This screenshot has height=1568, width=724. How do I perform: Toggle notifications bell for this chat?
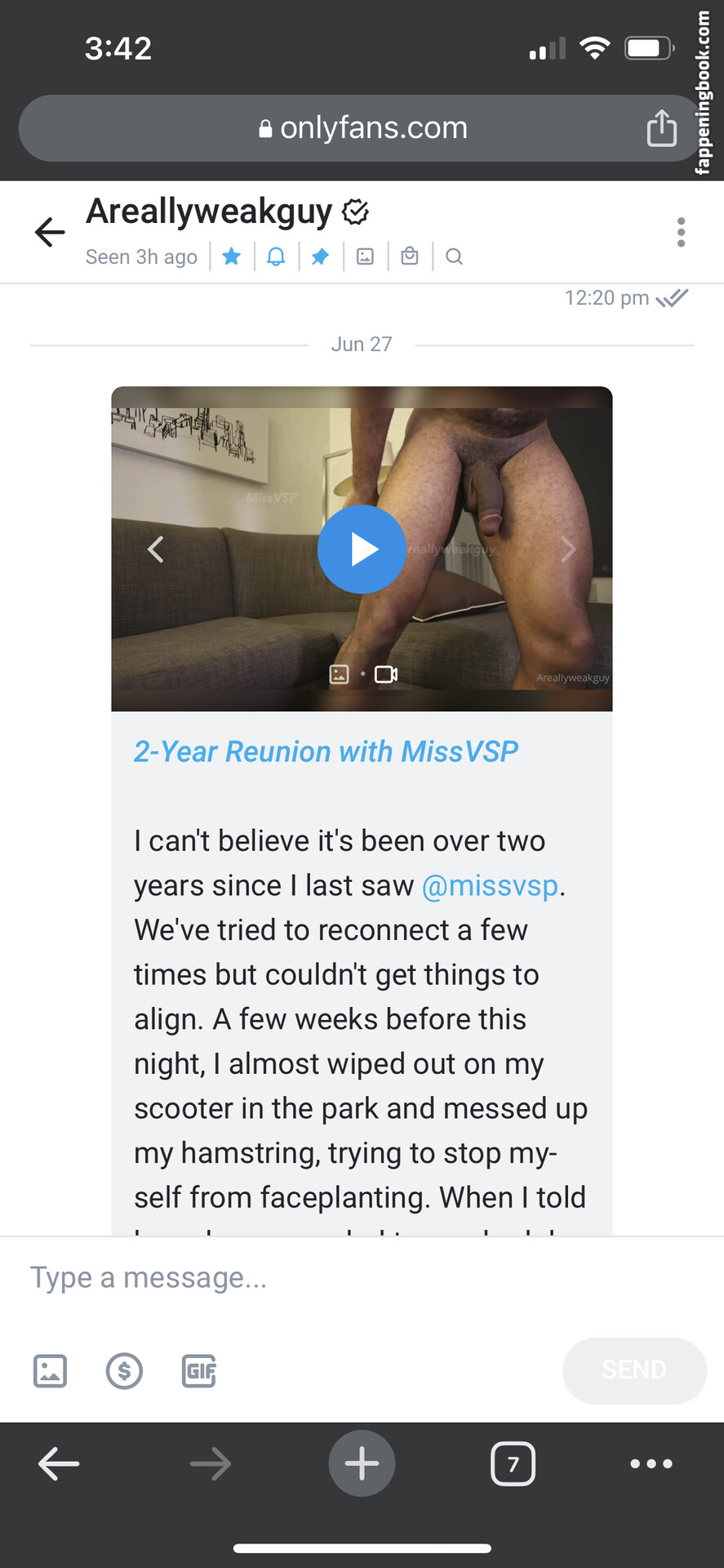pos(276,256)
